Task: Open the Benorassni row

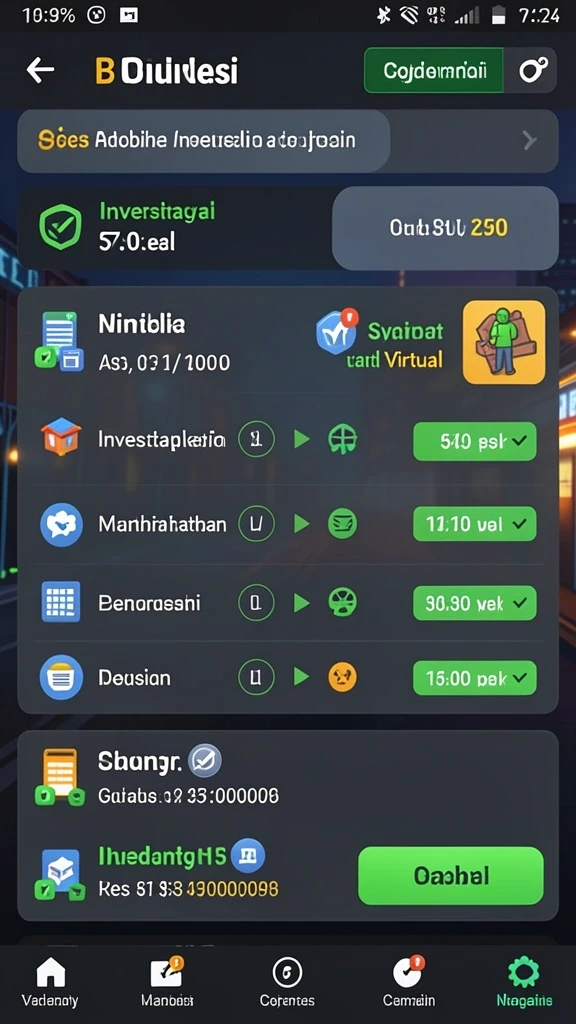Action: [x=288, y=603]
